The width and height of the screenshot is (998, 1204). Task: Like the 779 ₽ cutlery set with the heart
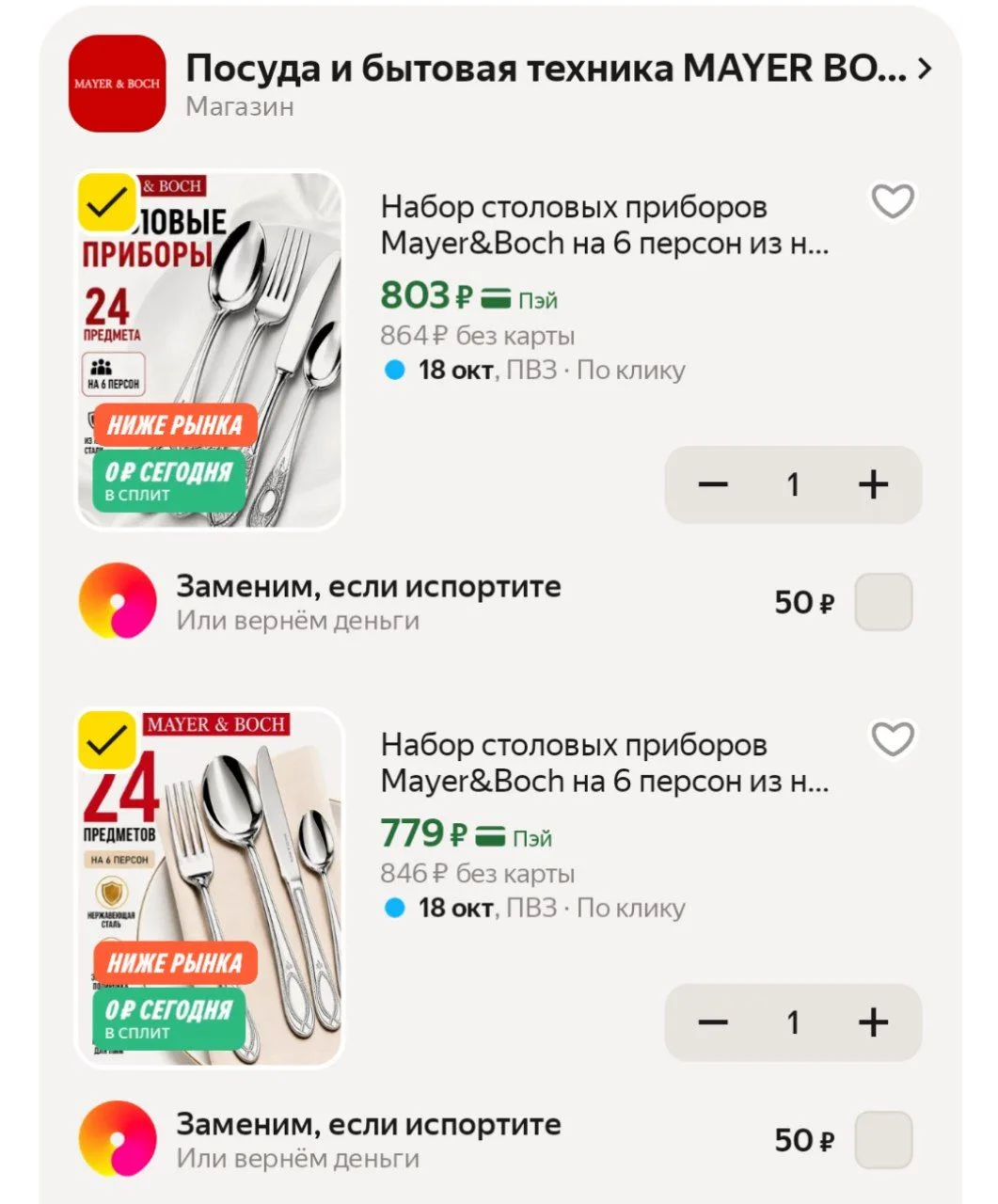[x=893, y=739]
